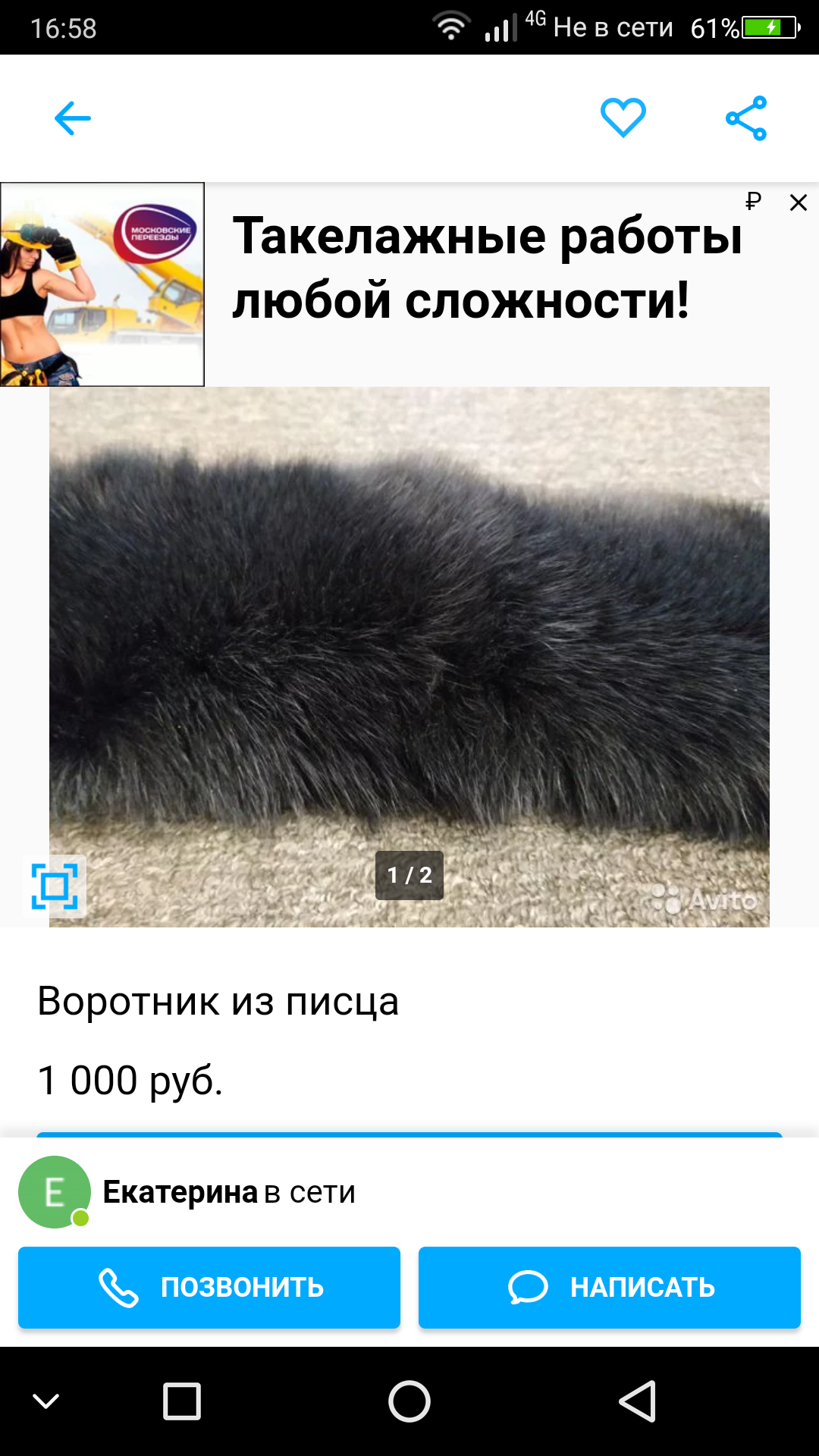Message the seller with Написать button

[x=610, y=1287]
